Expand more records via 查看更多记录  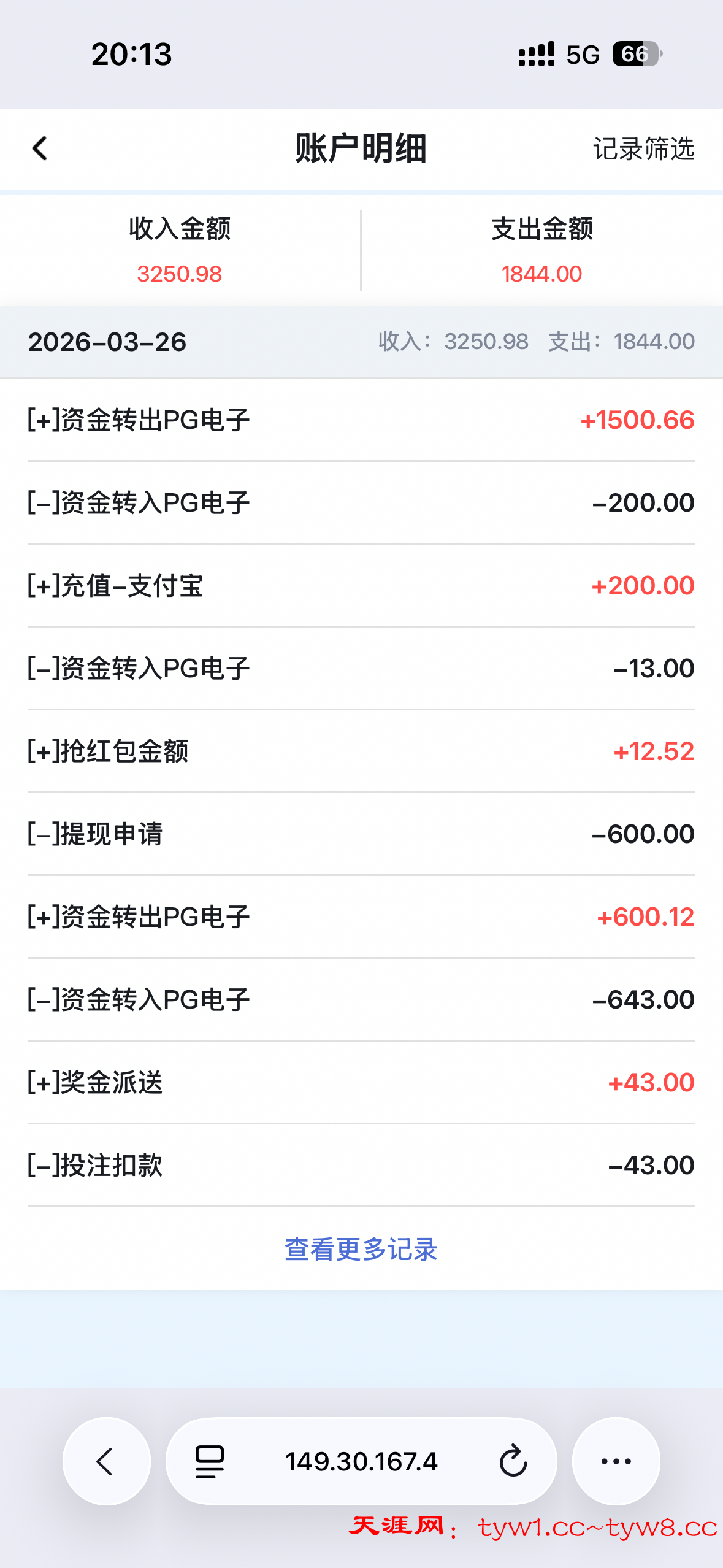click(361, 1250)
